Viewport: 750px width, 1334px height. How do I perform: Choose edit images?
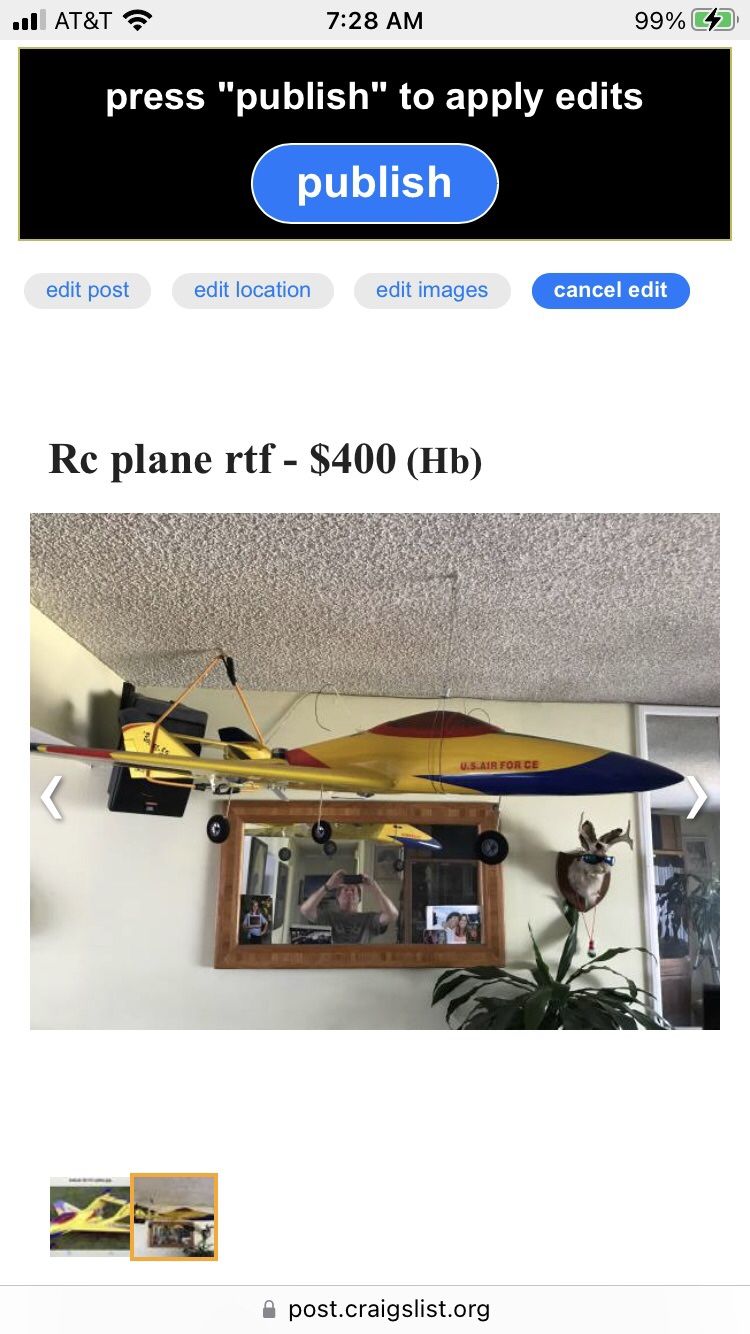[432, 290]
